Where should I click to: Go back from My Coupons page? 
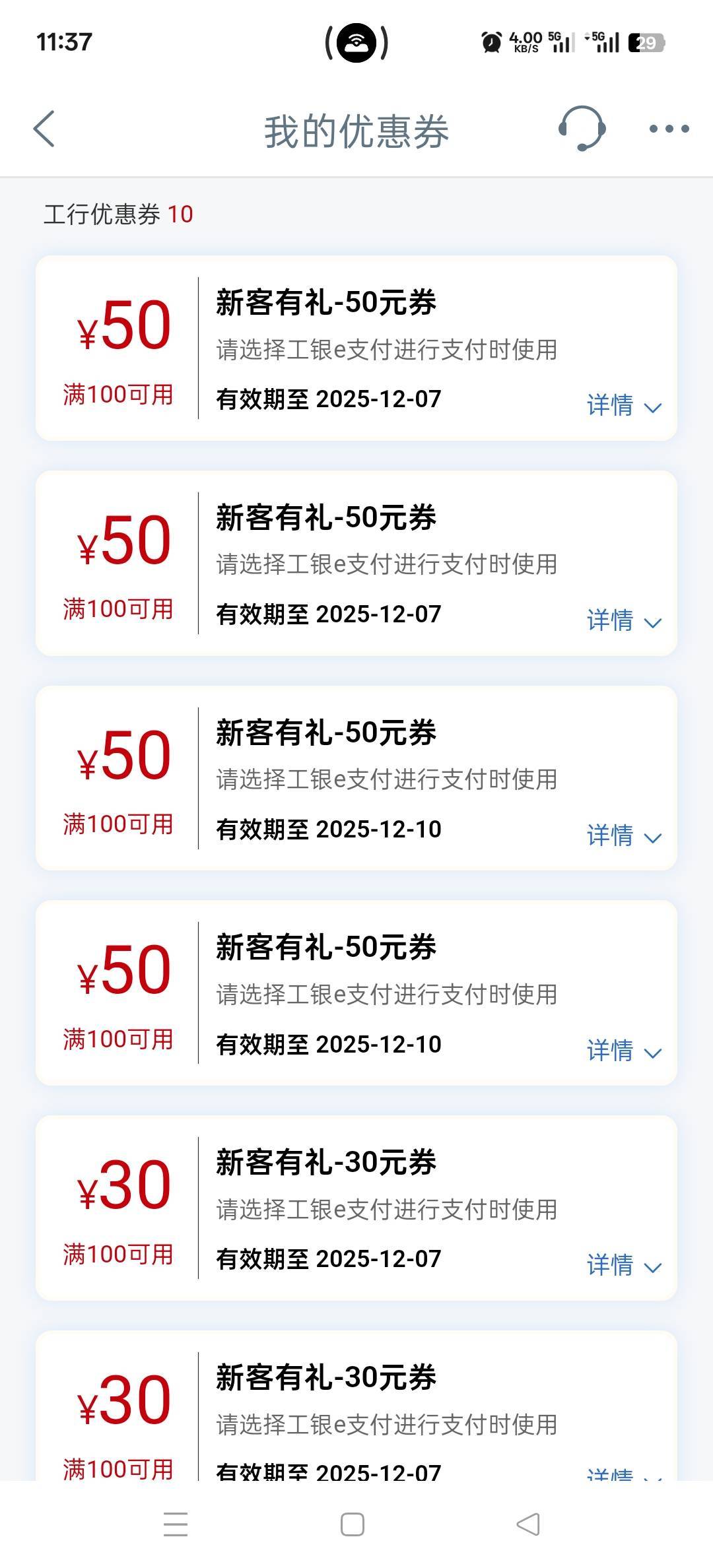point(44,129)
